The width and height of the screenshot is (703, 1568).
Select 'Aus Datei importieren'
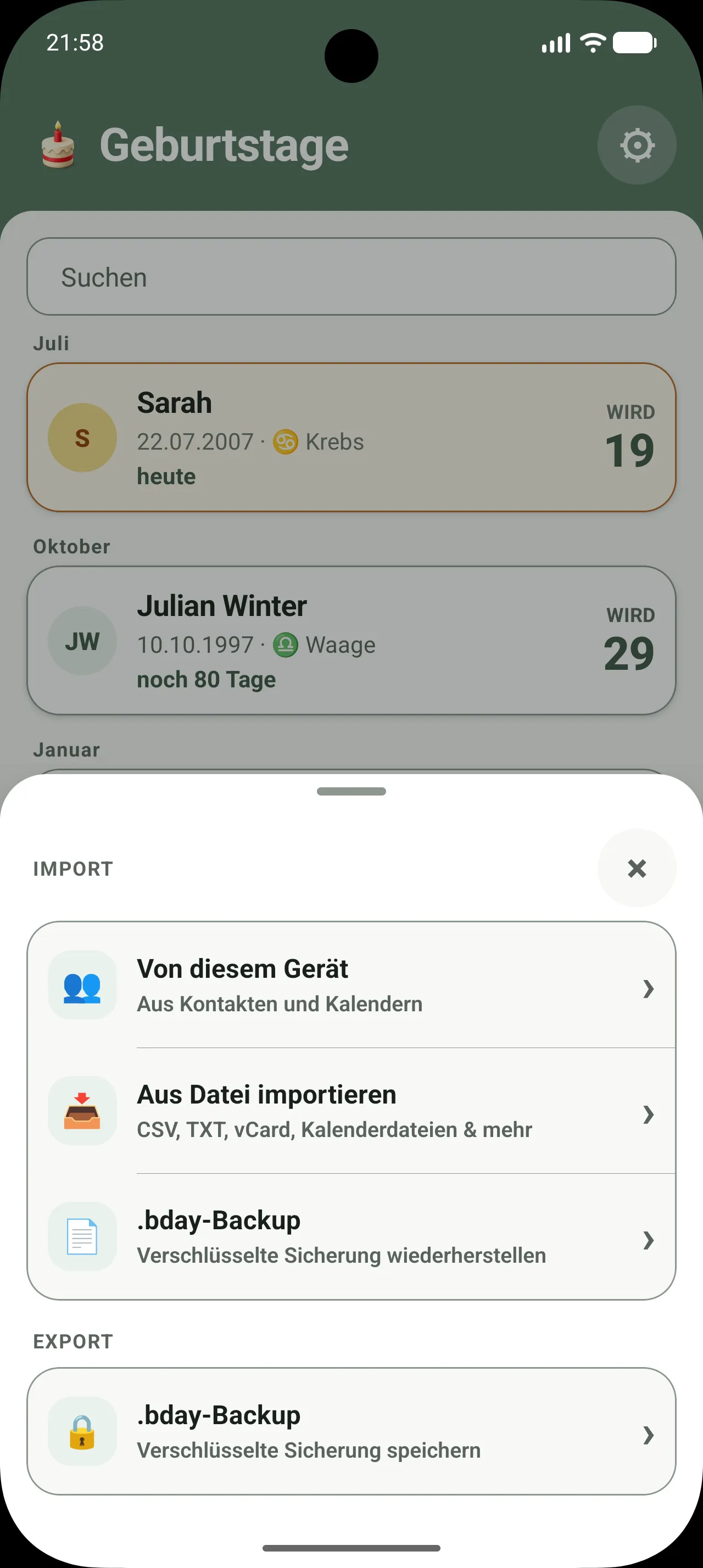[x=351, y=1111]
